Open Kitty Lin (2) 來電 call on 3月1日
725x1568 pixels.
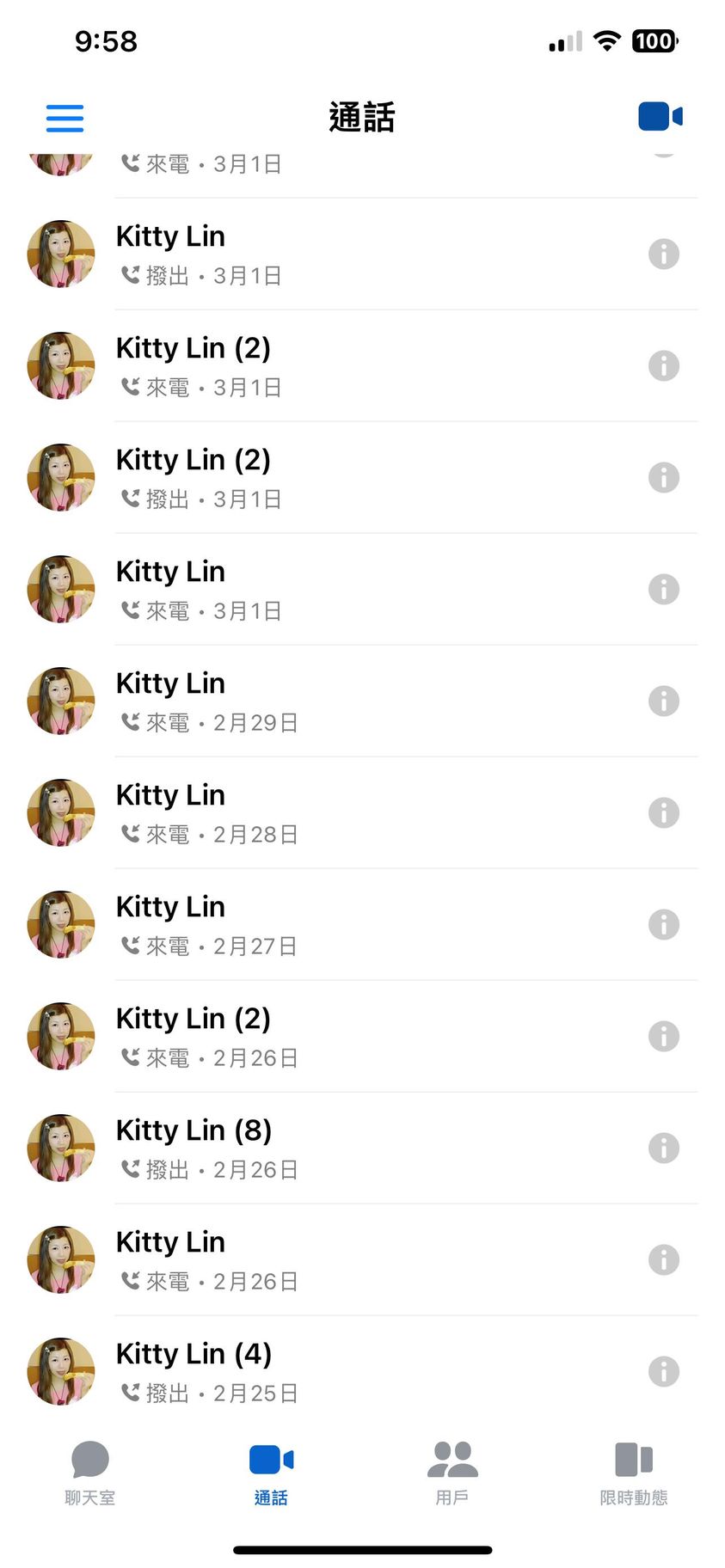pyautogui.click(x=344, y=365)
